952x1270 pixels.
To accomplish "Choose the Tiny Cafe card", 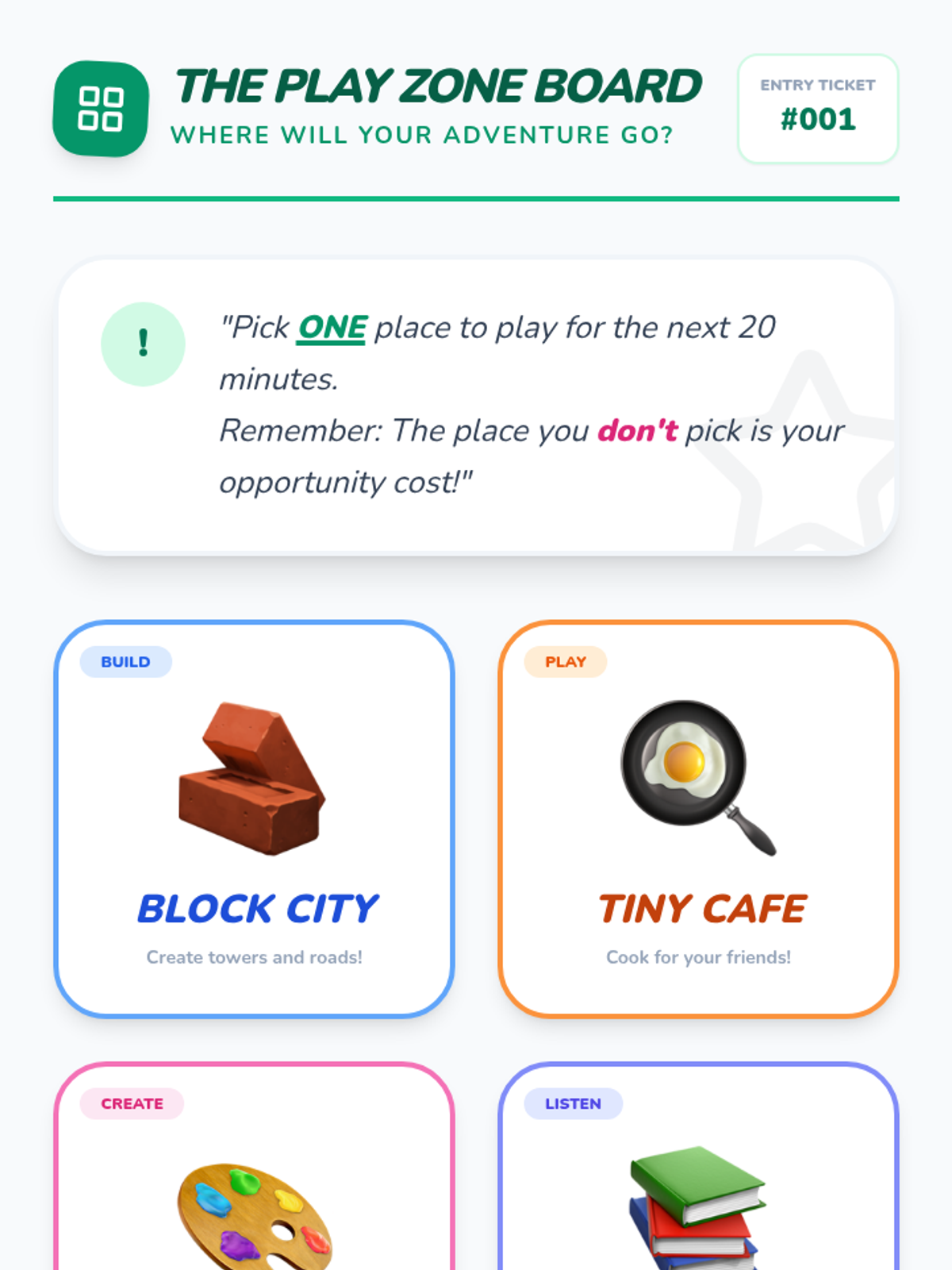I will (698, 819).
